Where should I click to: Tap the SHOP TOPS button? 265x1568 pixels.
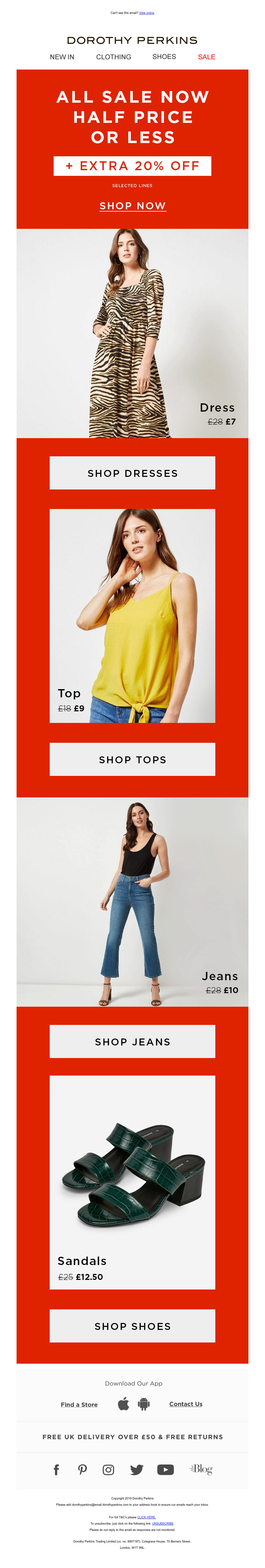(132, 759)
